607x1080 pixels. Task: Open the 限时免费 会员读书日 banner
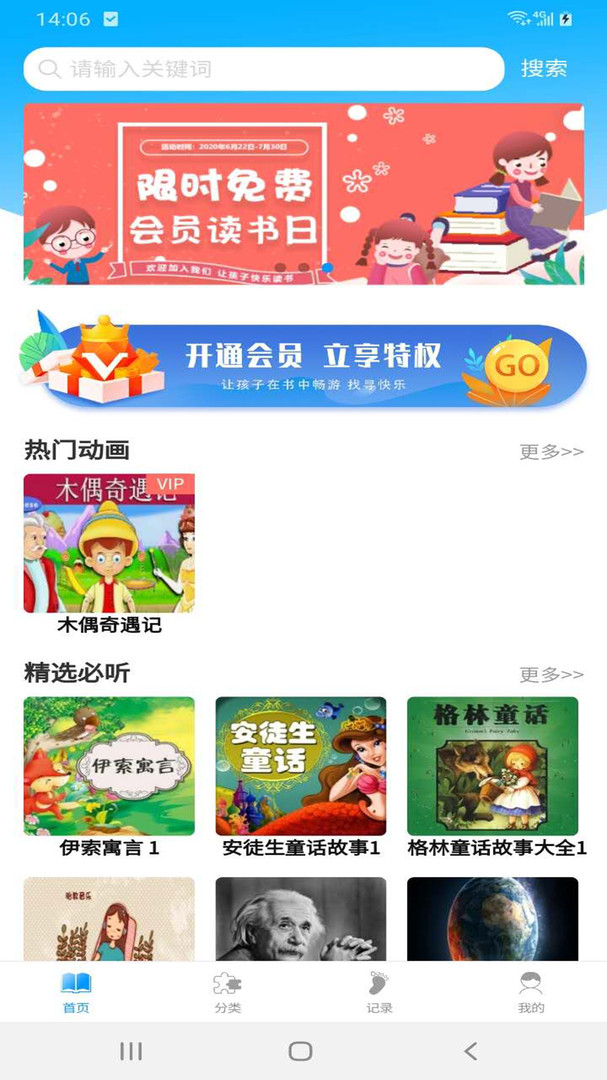303,194
